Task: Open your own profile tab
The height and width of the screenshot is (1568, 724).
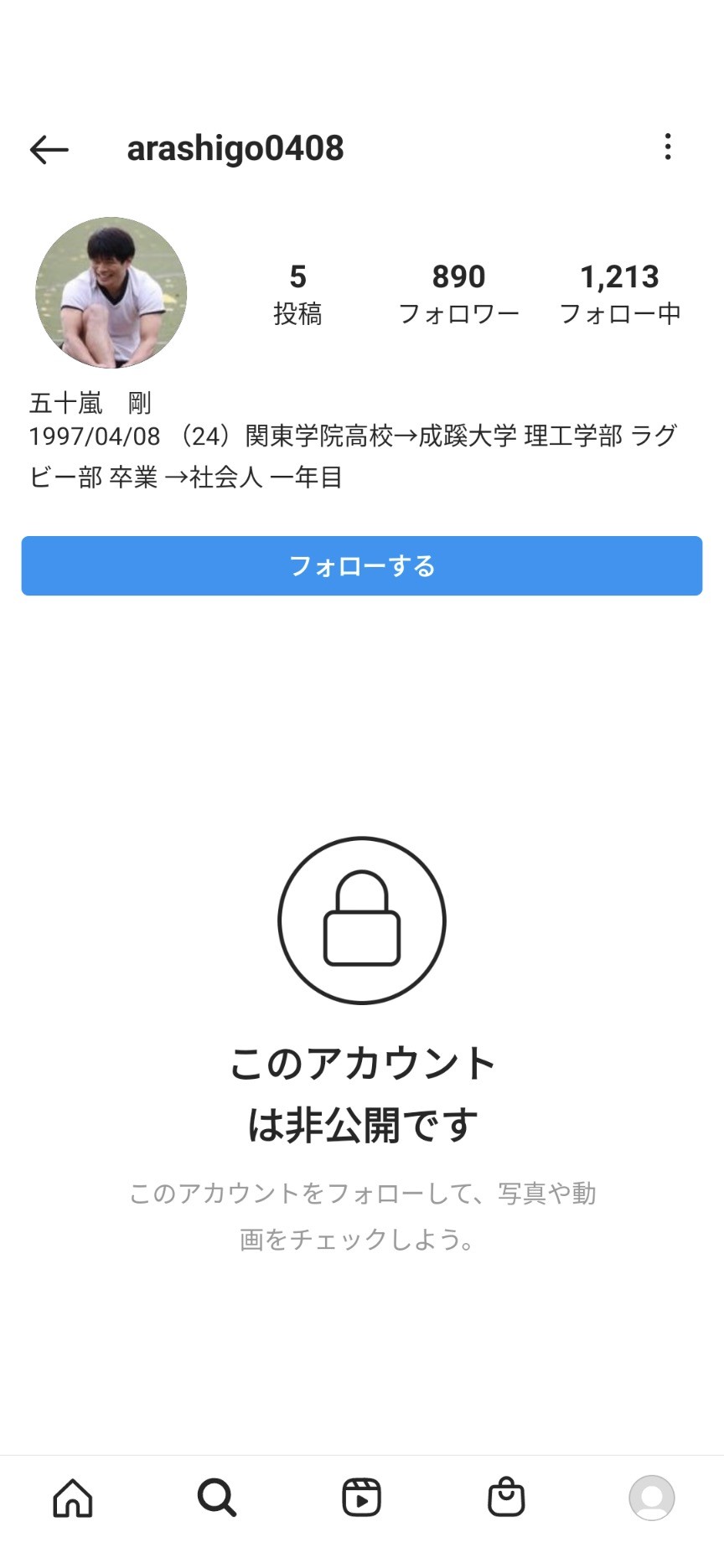Action: (x=651, y=1498)
